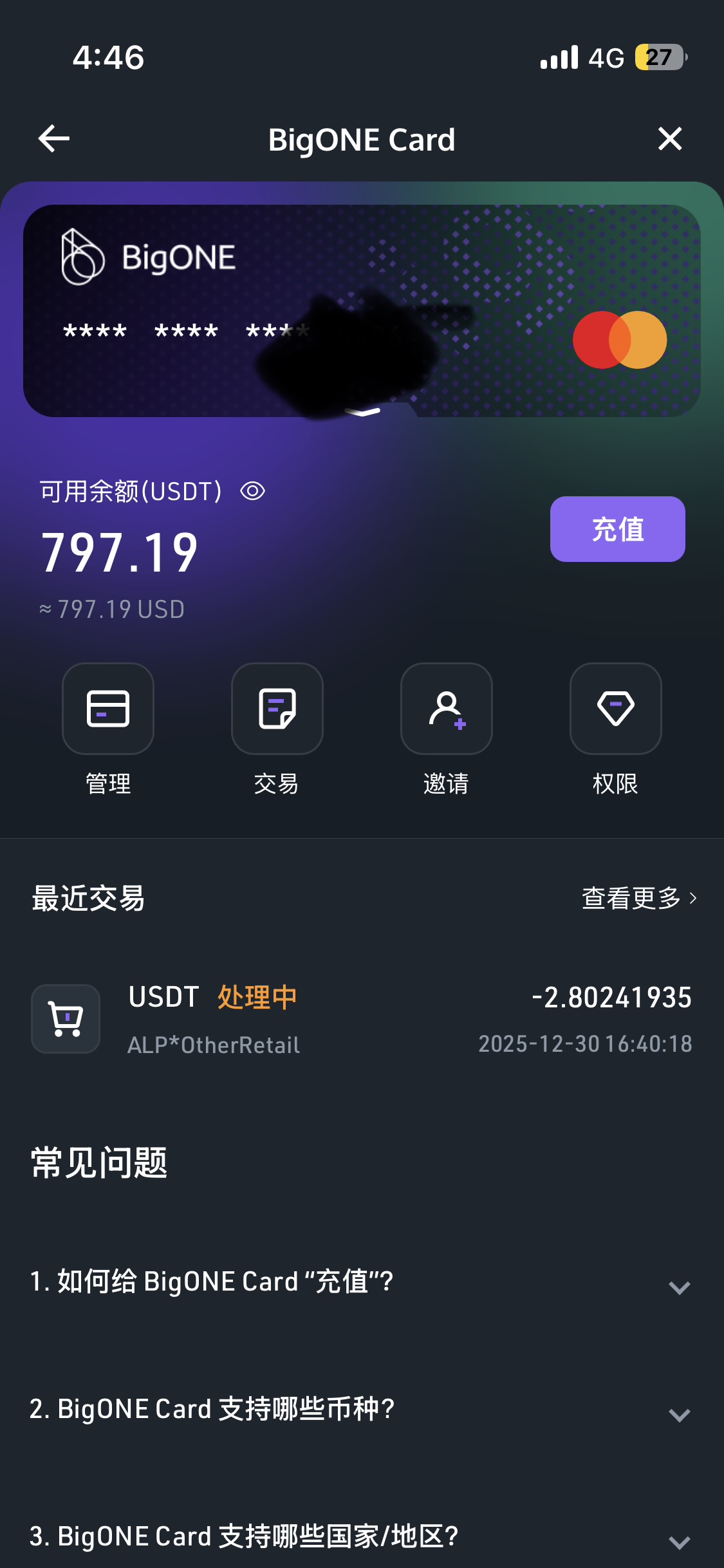
Task: Open the ALP*OtherRetail USDT transaction
Action: pyautogui.click(x=362, y=1020)
